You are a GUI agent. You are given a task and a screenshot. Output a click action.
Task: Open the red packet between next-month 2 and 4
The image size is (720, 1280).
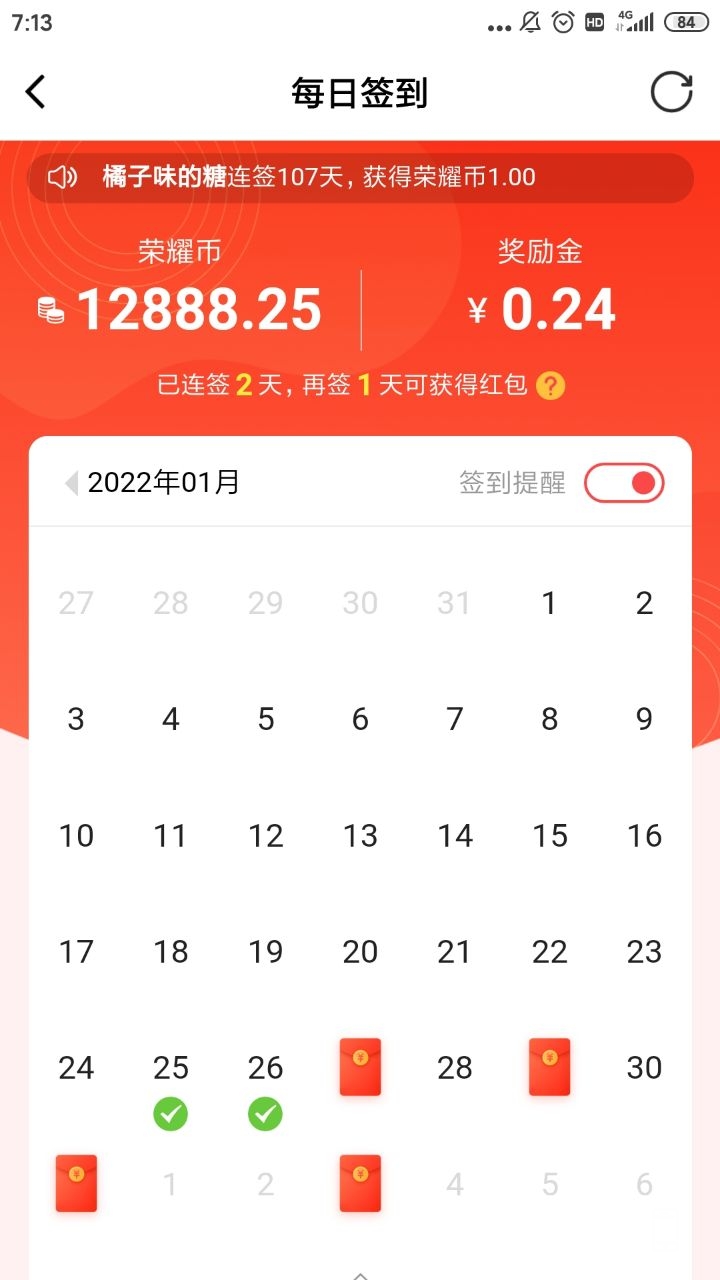[x=360, y=1183]
